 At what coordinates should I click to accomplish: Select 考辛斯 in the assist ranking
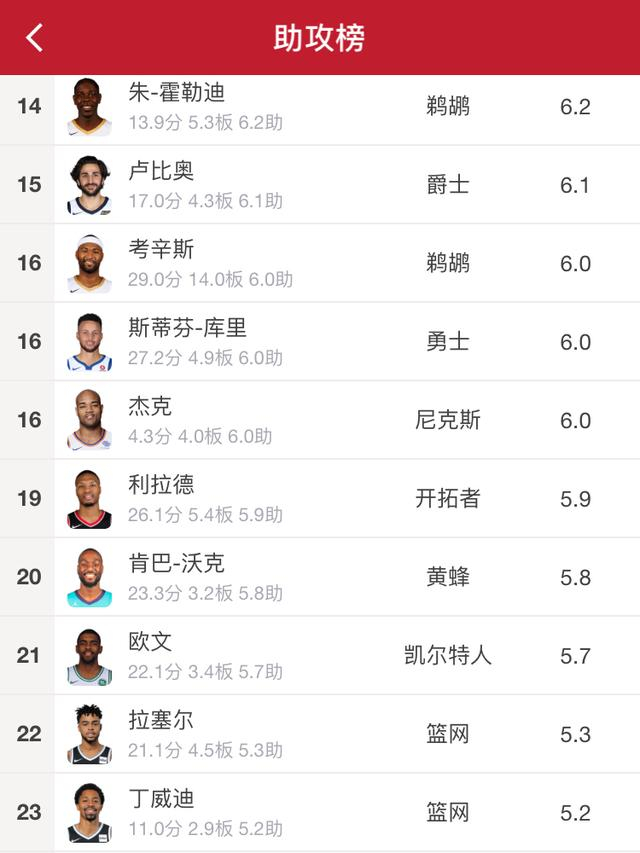tap(320, 263)
